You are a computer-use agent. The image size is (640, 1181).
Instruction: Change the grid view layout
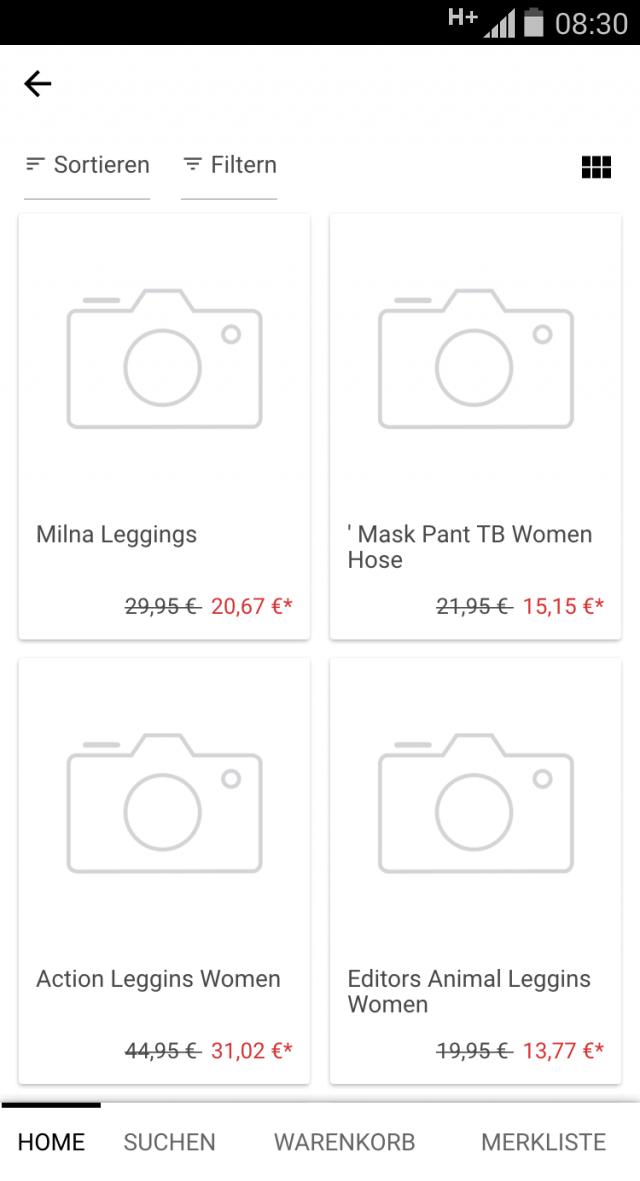[x=596, y=167]
